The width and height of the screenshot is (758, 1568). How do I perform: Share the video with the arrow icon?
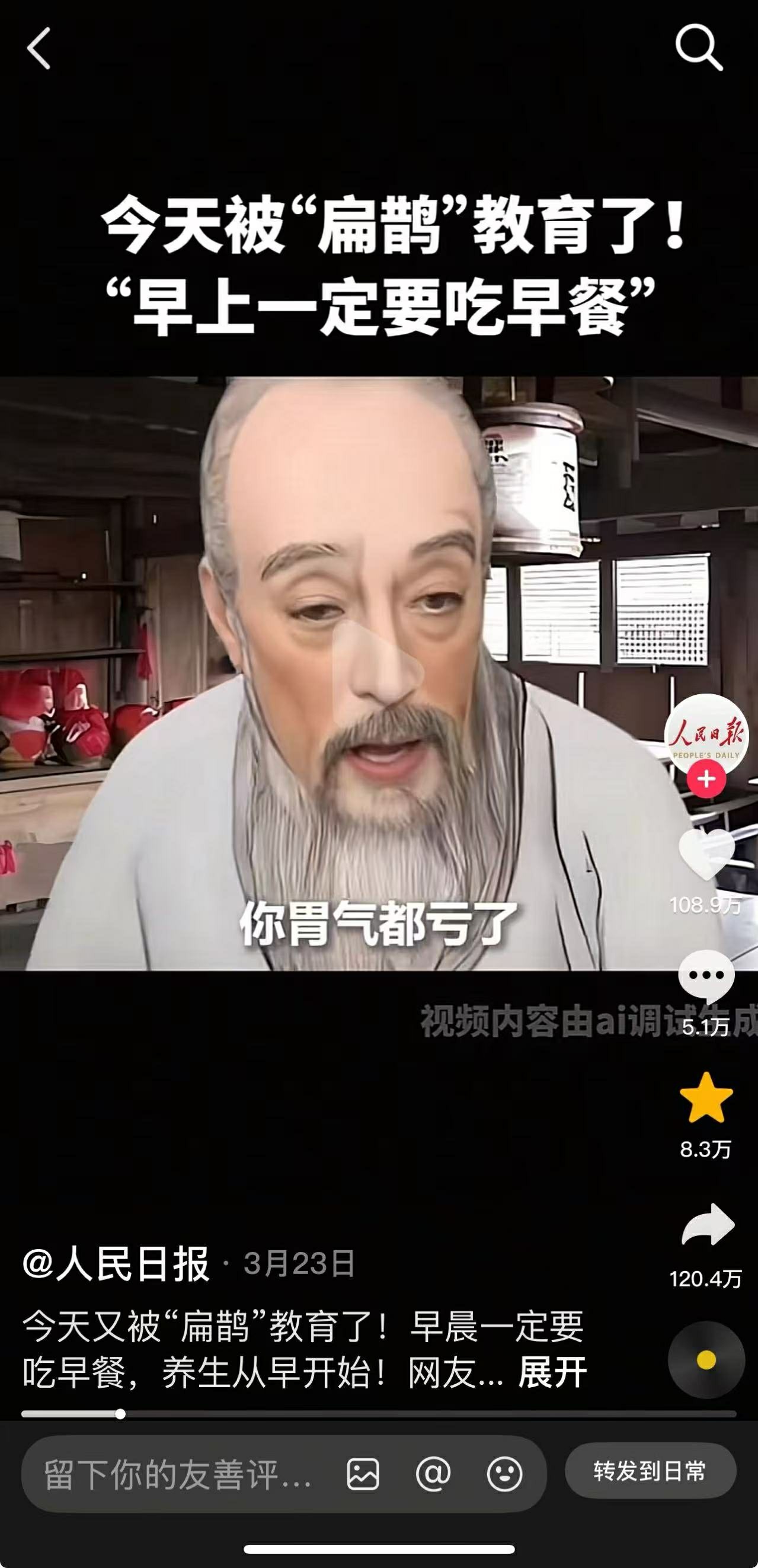707,1225
